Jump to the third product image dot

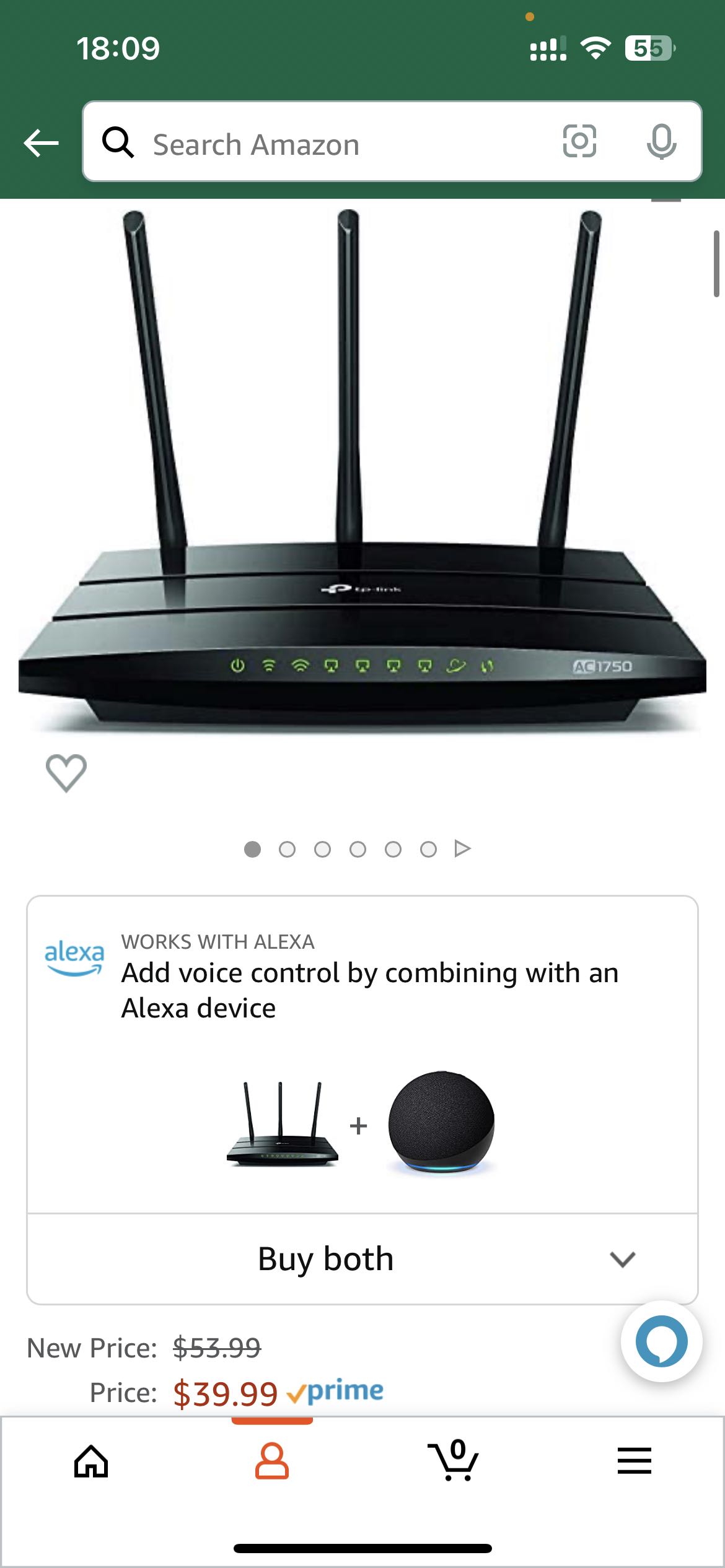point(322,849)
